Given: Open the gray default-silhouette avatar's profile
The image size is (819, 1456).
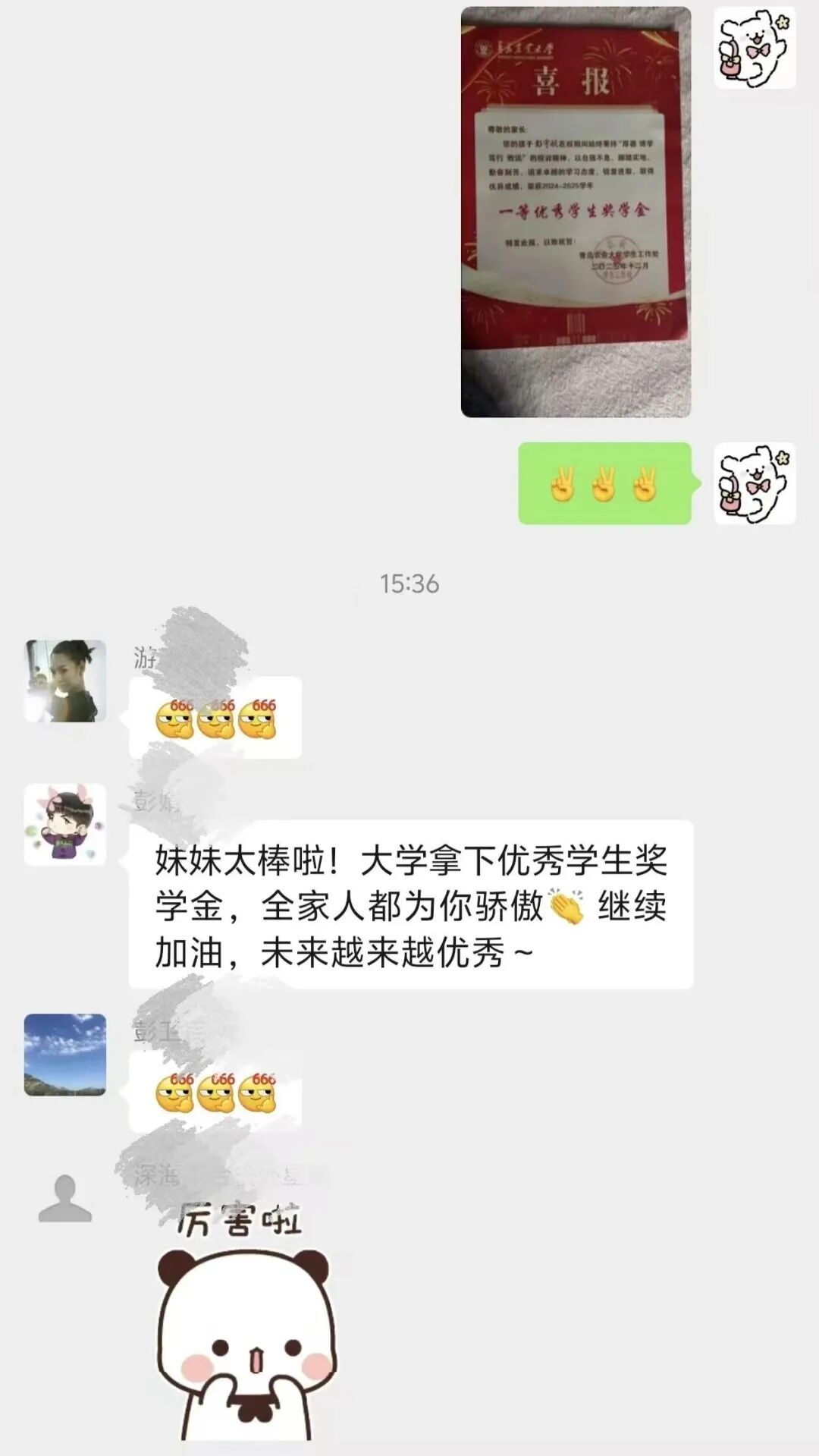Looking at the screenshot, I should (65, 1199).
